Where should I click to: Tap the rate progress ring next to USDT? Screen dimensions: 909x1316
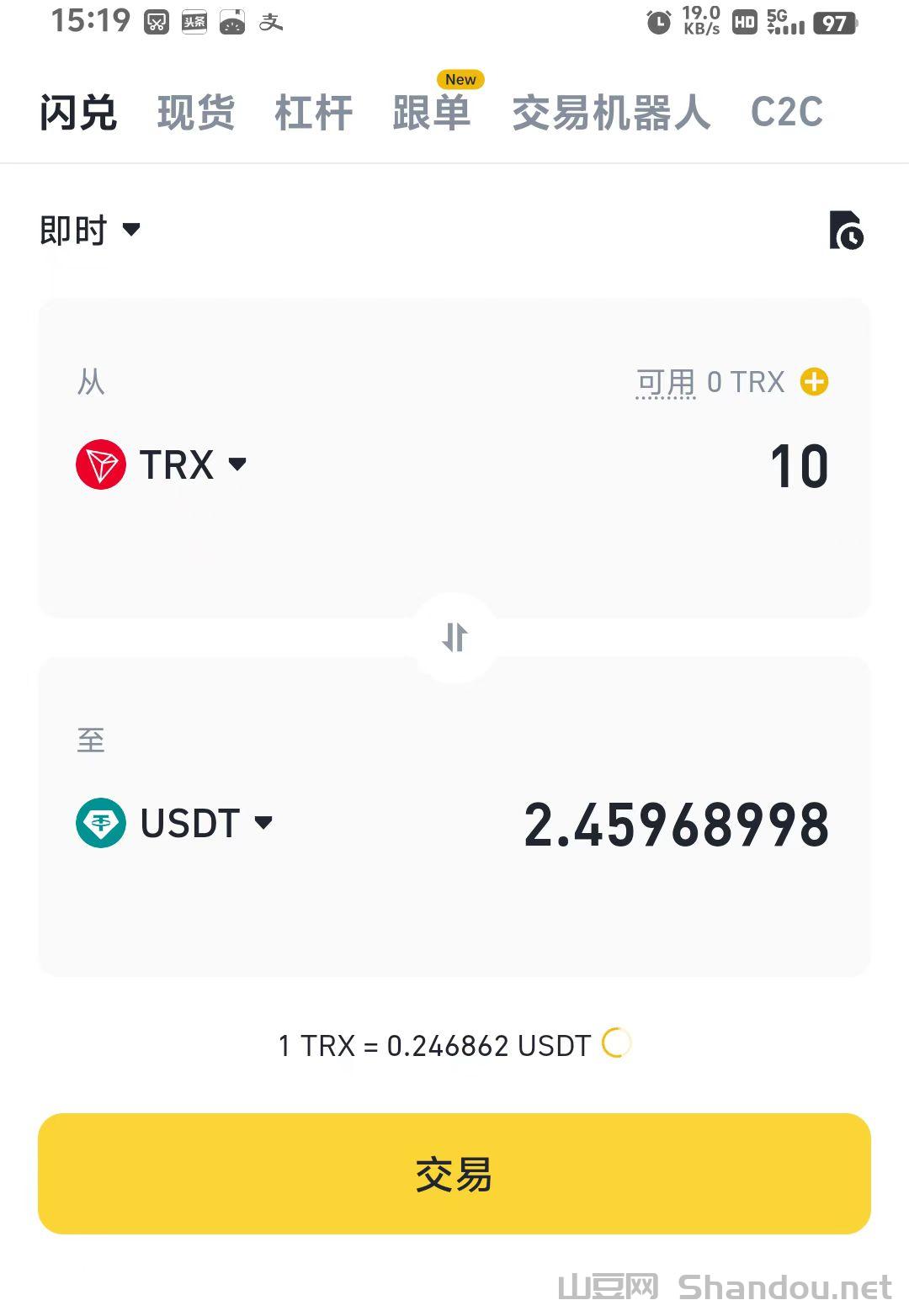[x=615, y=1044]
